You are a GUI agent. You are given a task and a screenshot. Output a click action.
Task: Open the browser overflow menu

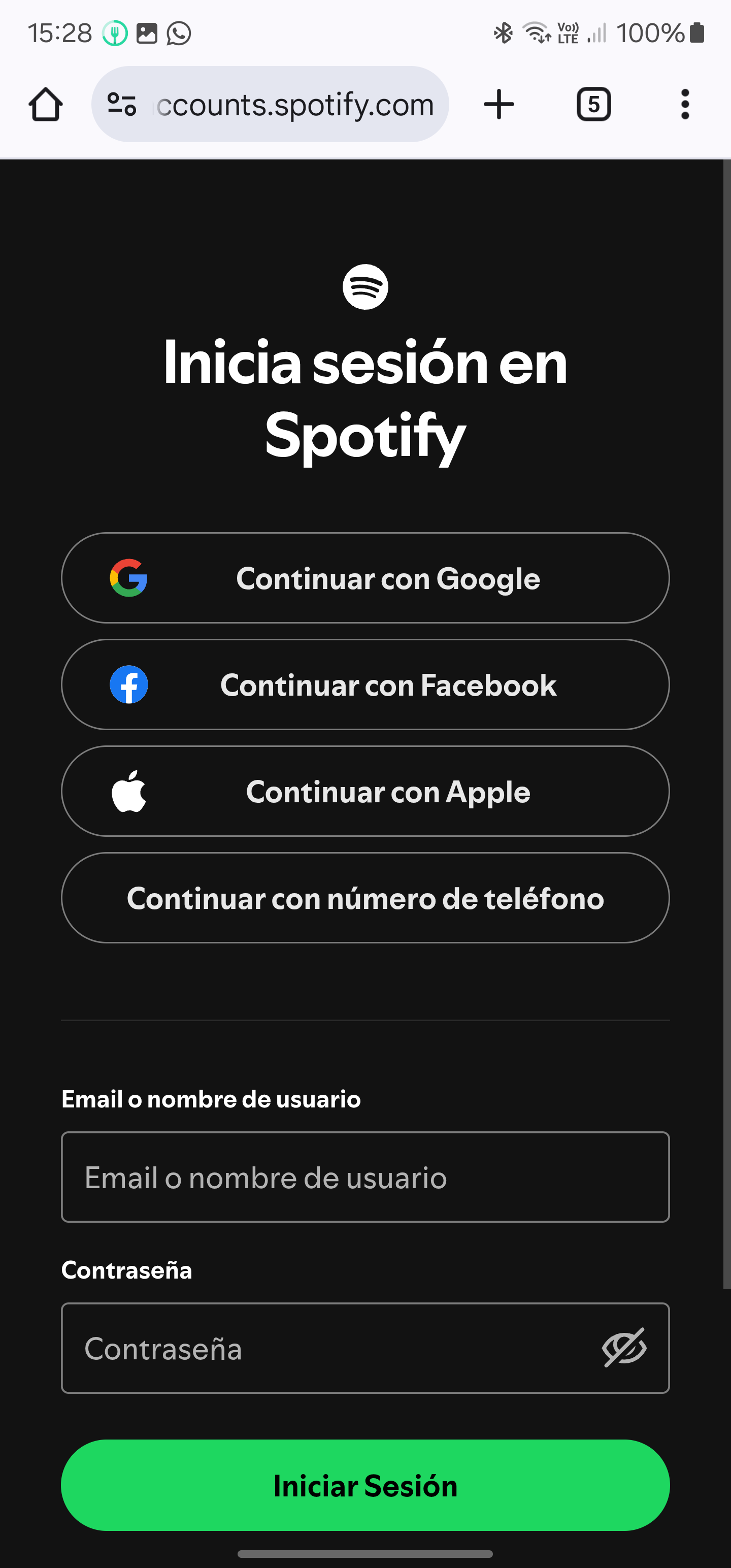(x=685, y=104)
